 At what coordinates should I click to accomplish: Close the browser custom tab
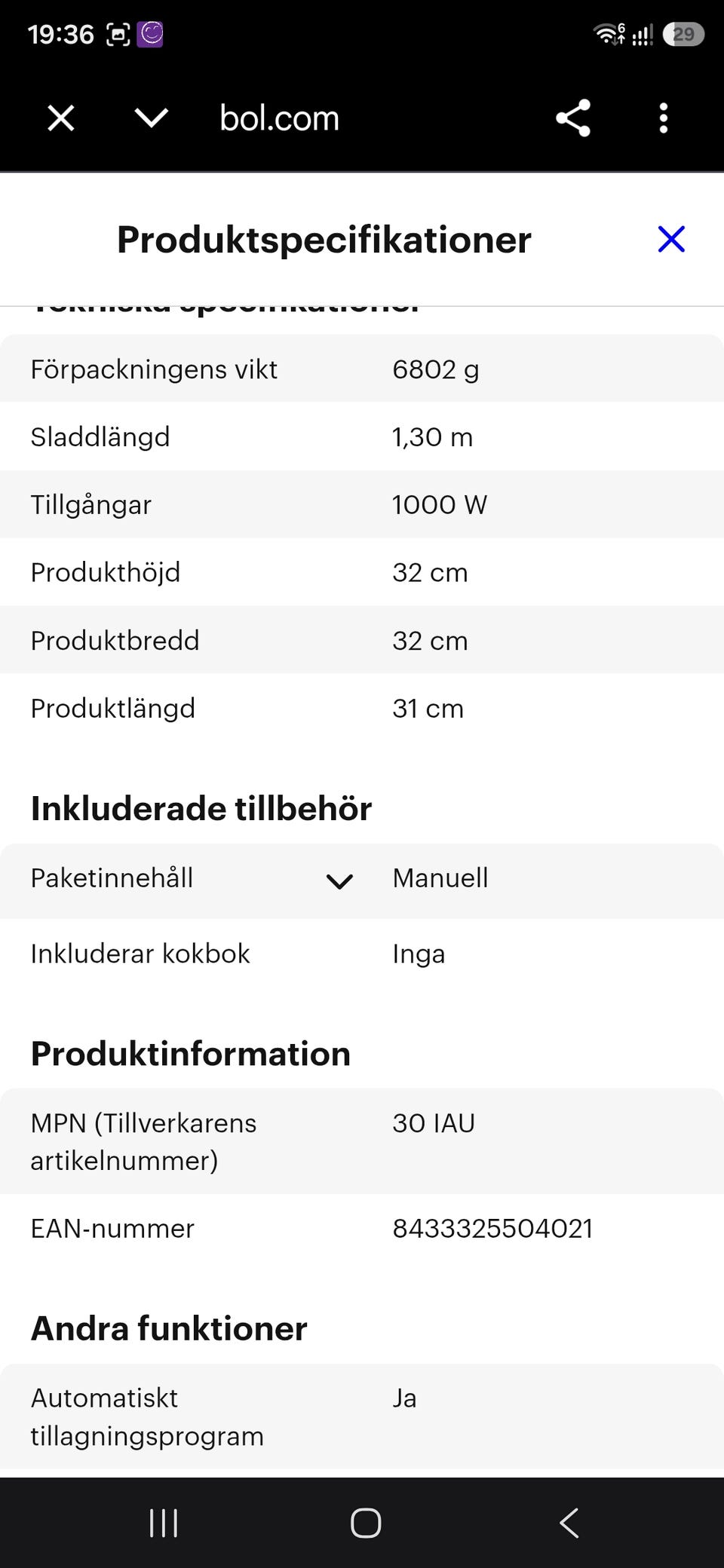pos(61,118)
